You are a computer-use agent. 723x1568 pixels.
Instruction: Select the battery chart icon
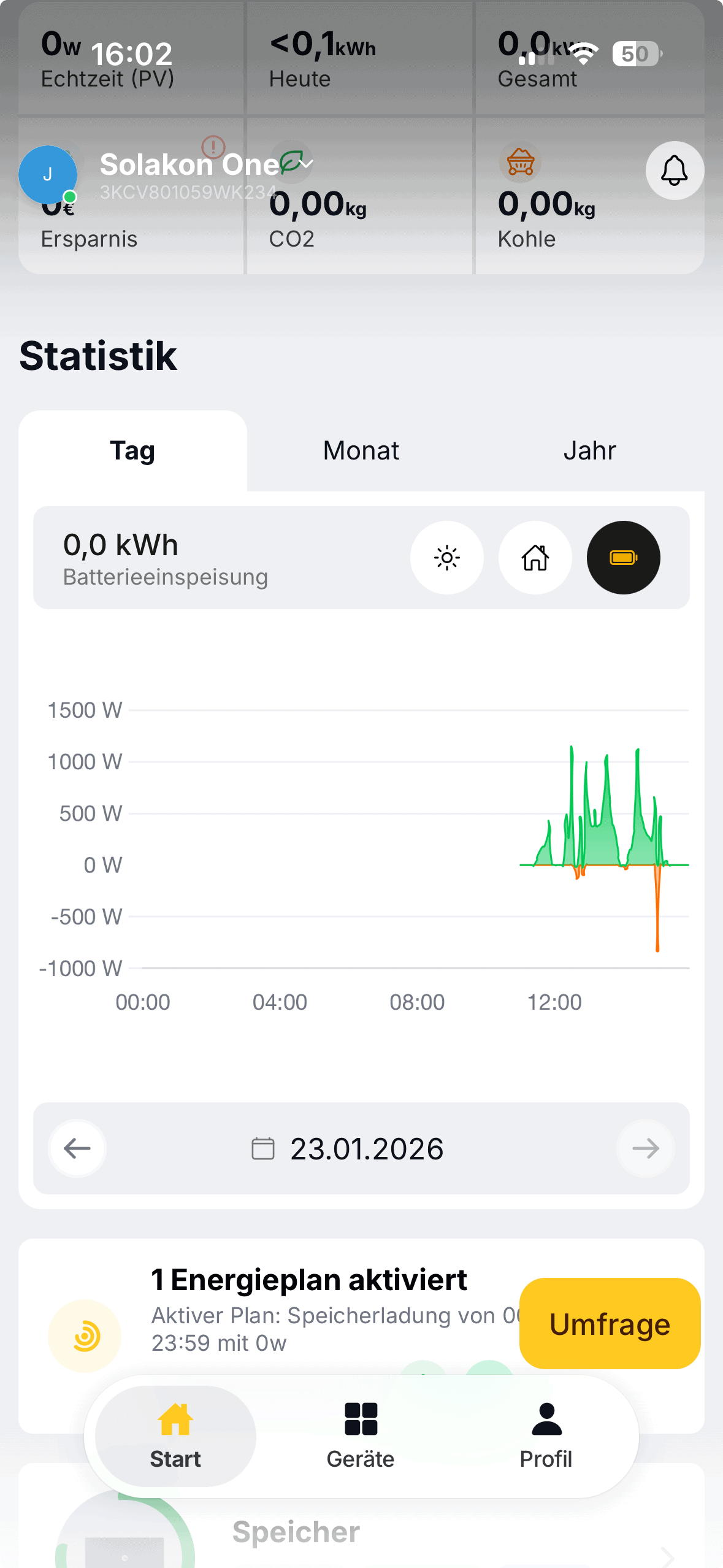coord(623,558)
